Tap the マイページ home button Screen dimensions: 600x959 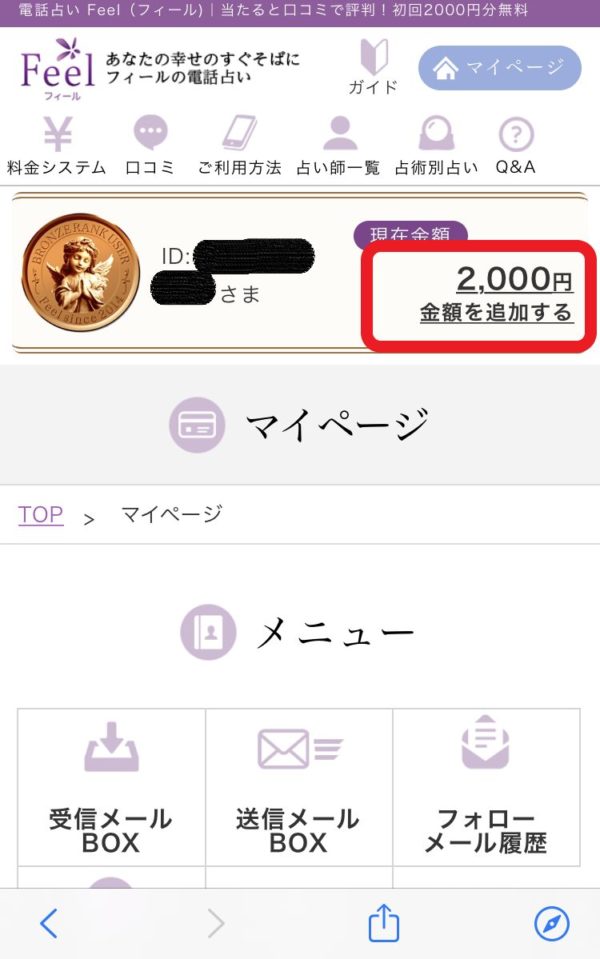tap(499, 68)
